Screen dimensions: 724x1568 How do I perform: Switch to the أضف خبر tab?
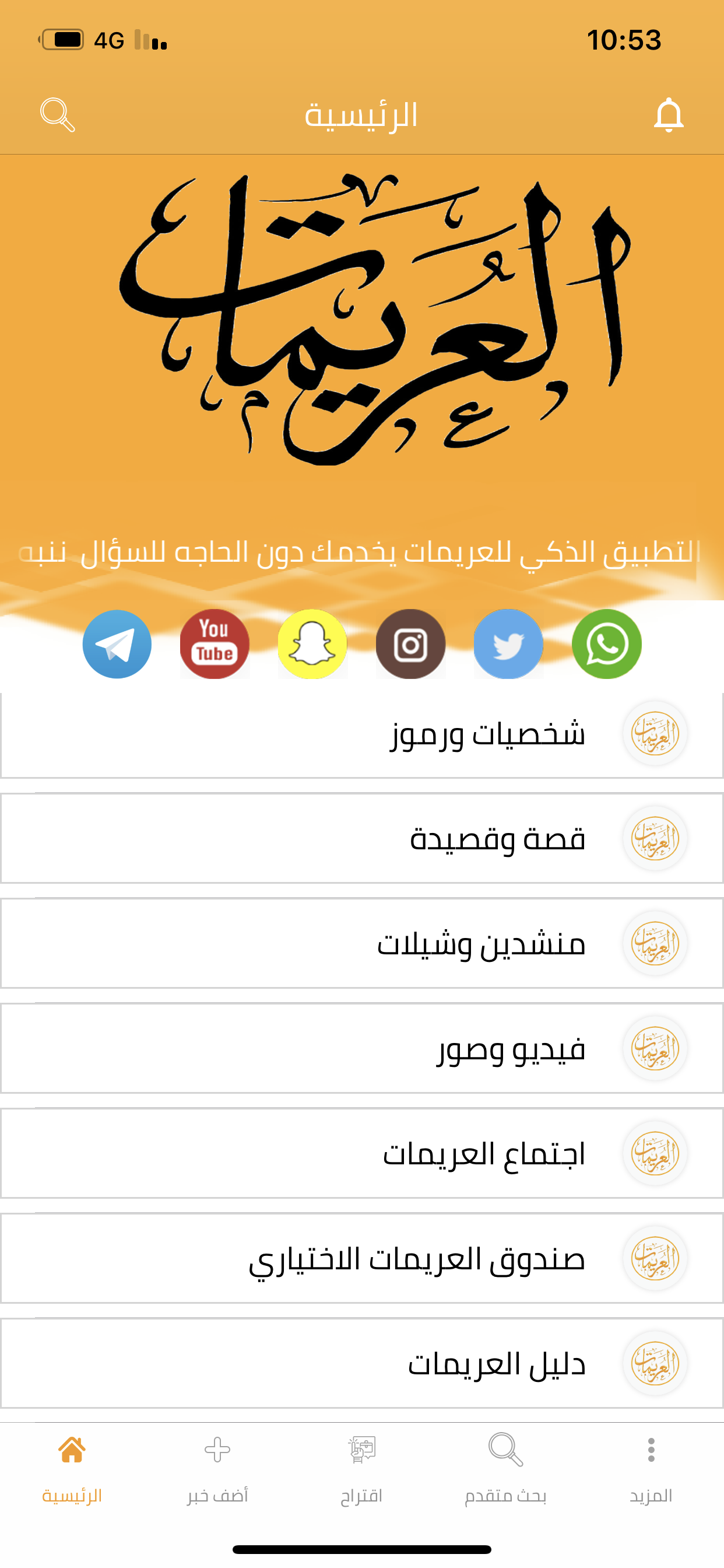click(217, 1468)
